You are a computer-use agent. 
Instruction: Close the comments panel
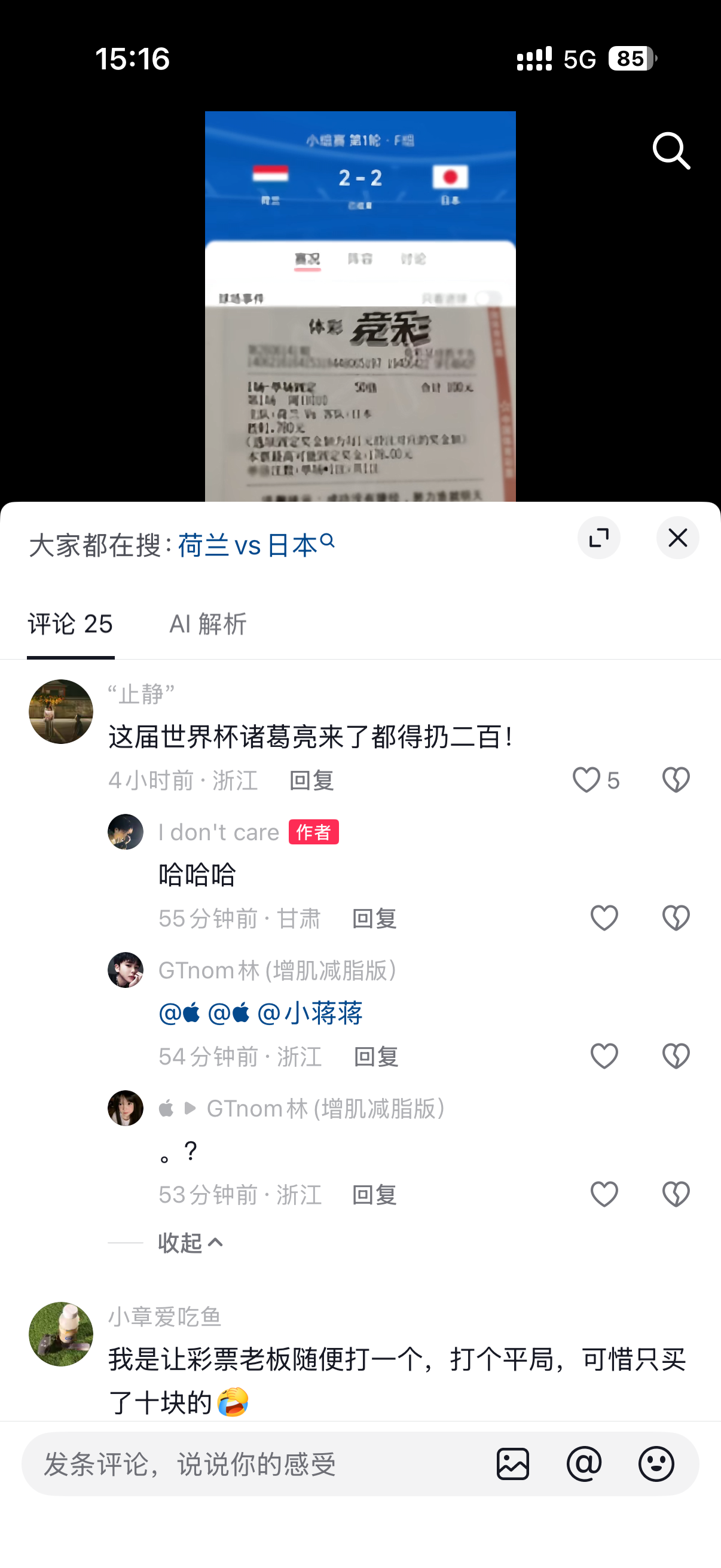tap(677, 538)
